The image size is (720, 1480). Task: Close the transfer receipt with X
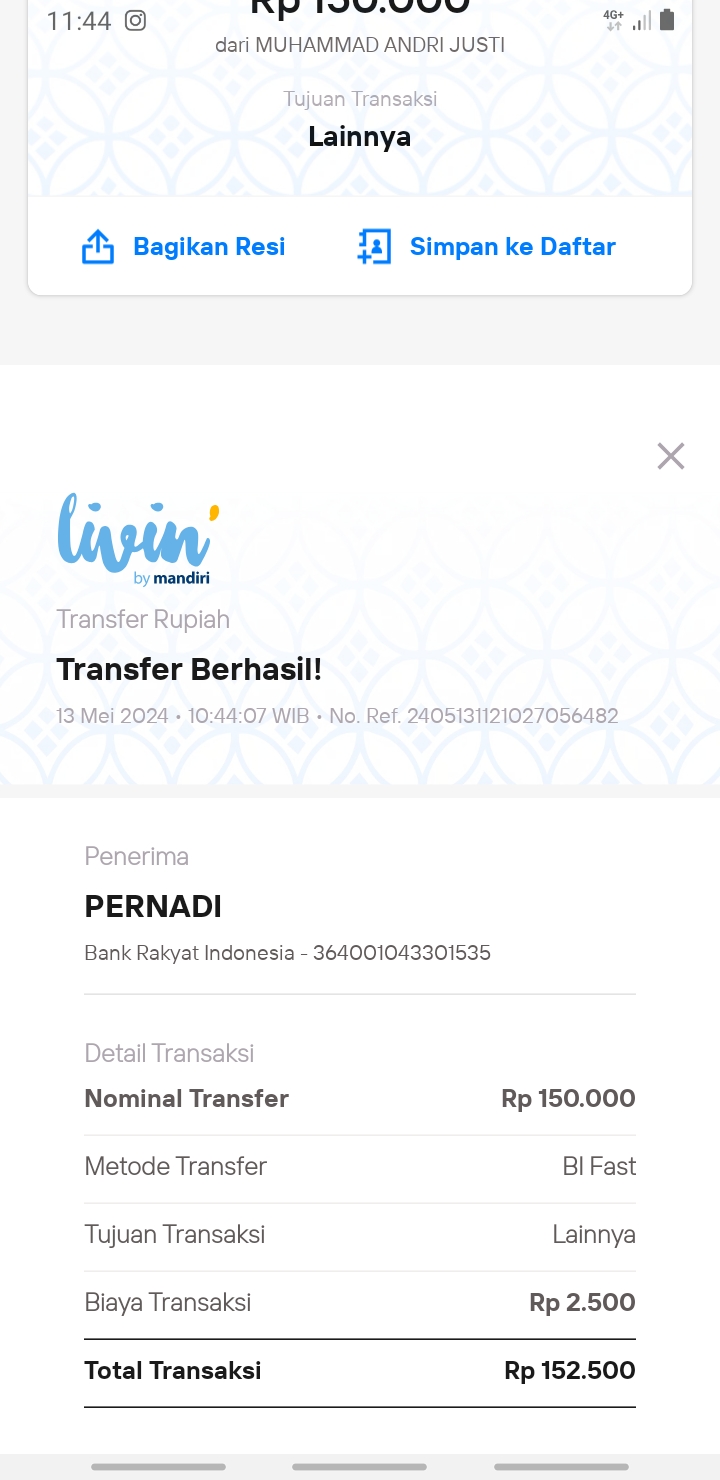tap(671, 456)
